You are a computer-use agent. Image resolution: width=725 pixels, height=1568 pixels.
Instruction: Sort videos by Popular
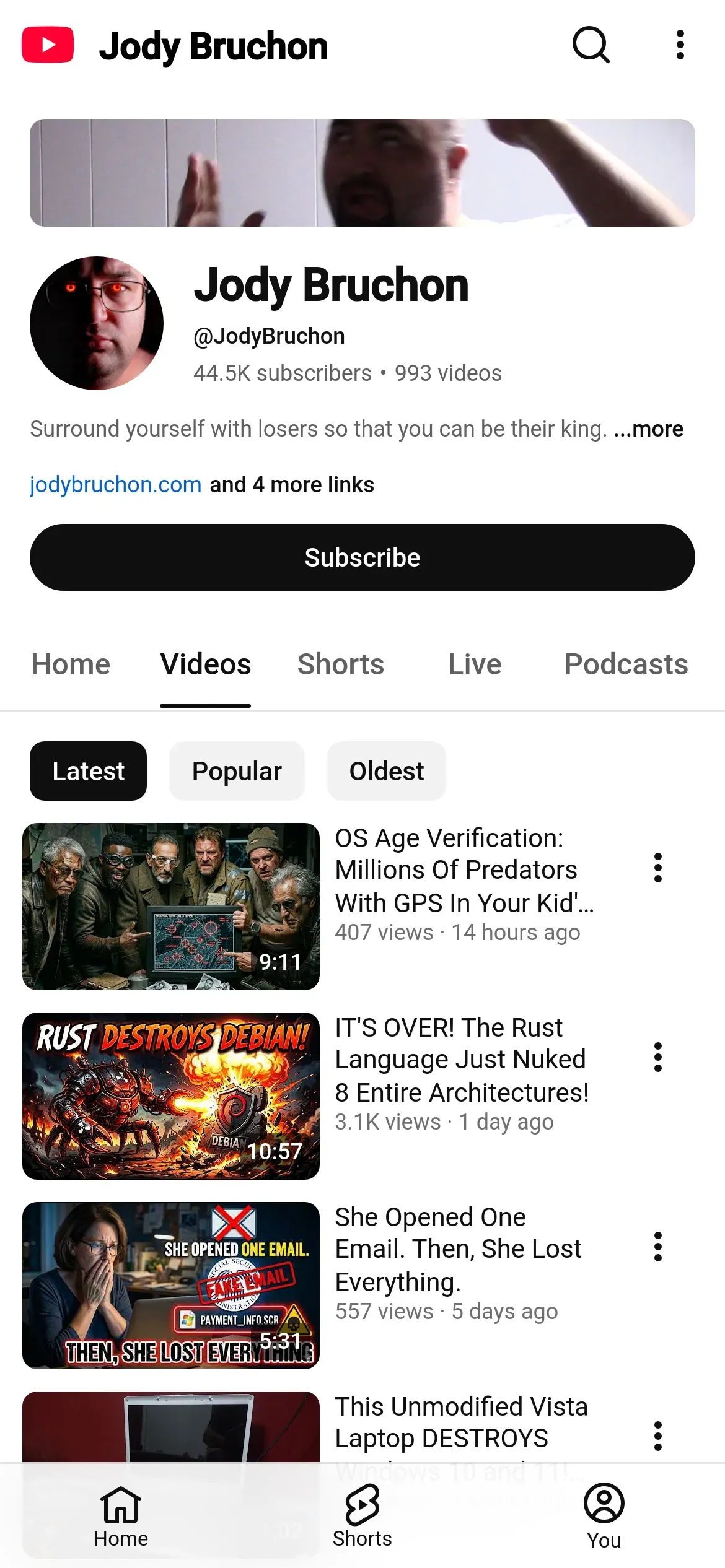coord(237,771)
